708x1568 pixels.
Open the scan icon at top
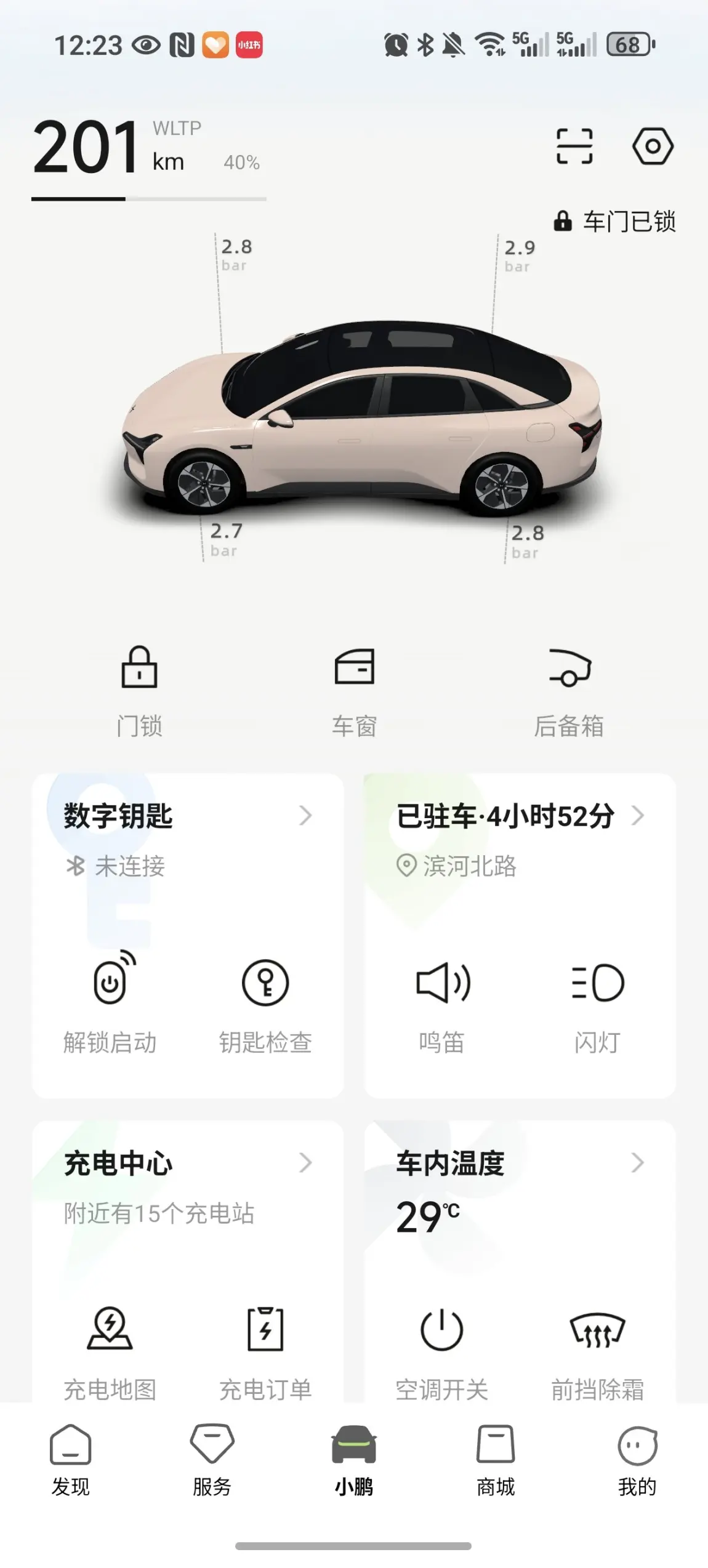point(574,147)
